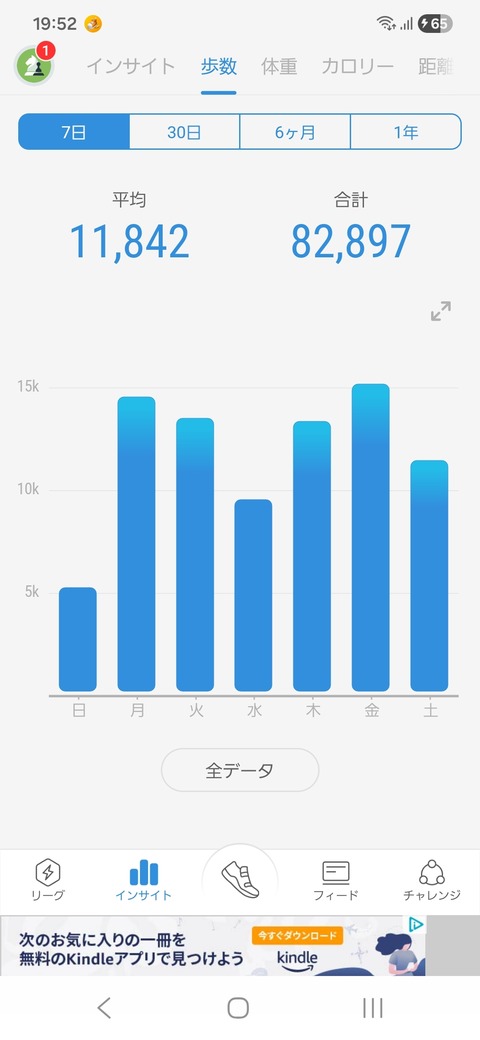Screen dimensions: 480x1040
Task: Select the 30日 range
Action: 184,132
